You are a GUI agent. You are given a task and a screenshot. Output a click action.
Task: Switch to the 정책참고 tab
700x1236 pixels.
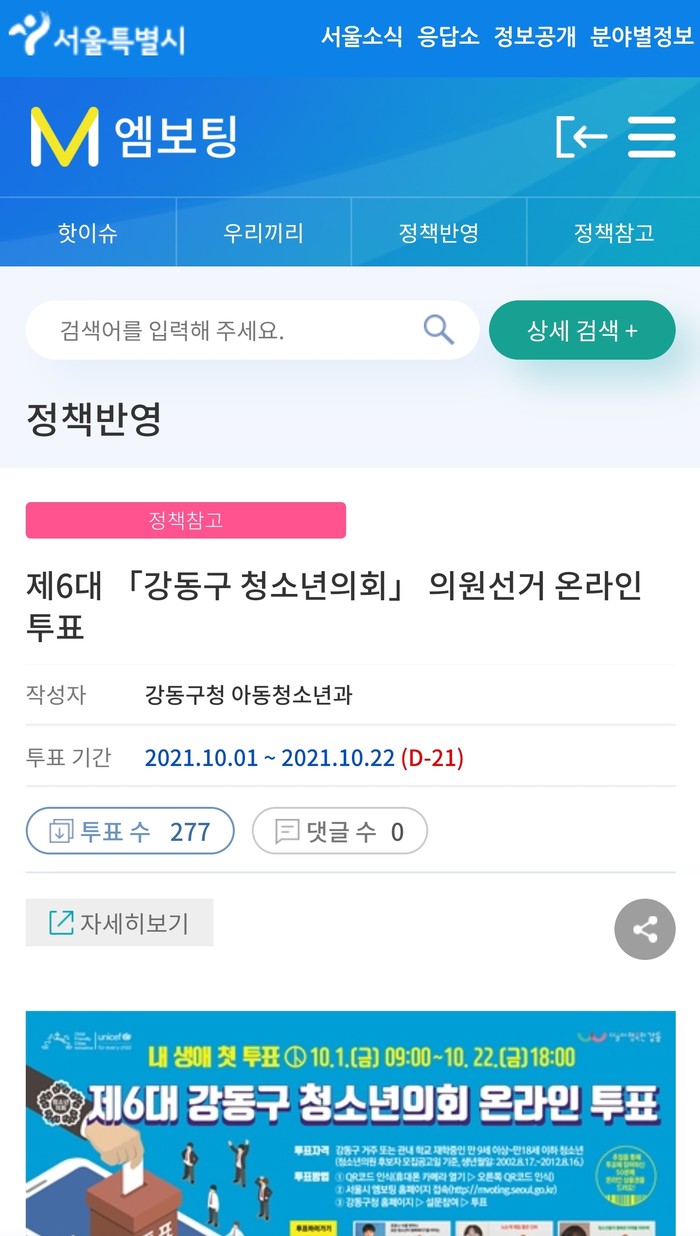pos(613,233)
